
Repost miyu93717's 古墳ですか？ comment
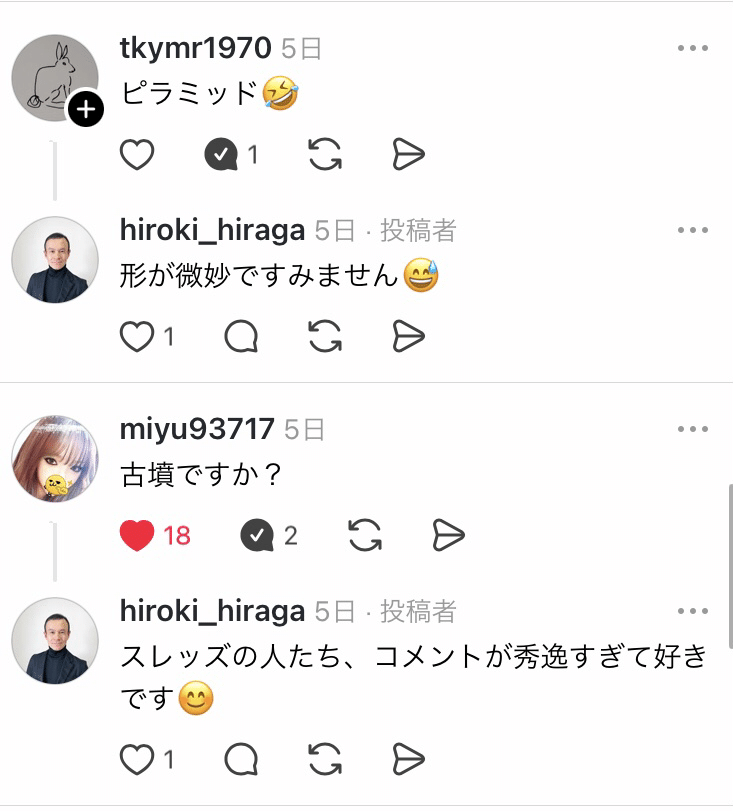364,535
